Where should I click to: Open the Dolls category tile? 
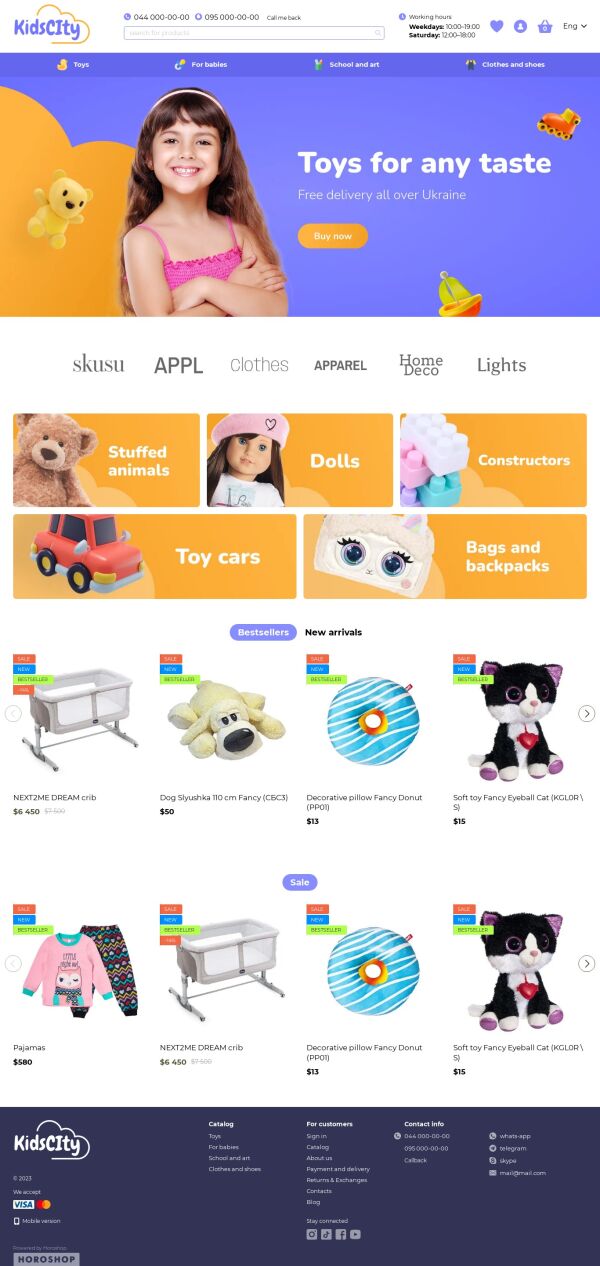tap(299, 460)
